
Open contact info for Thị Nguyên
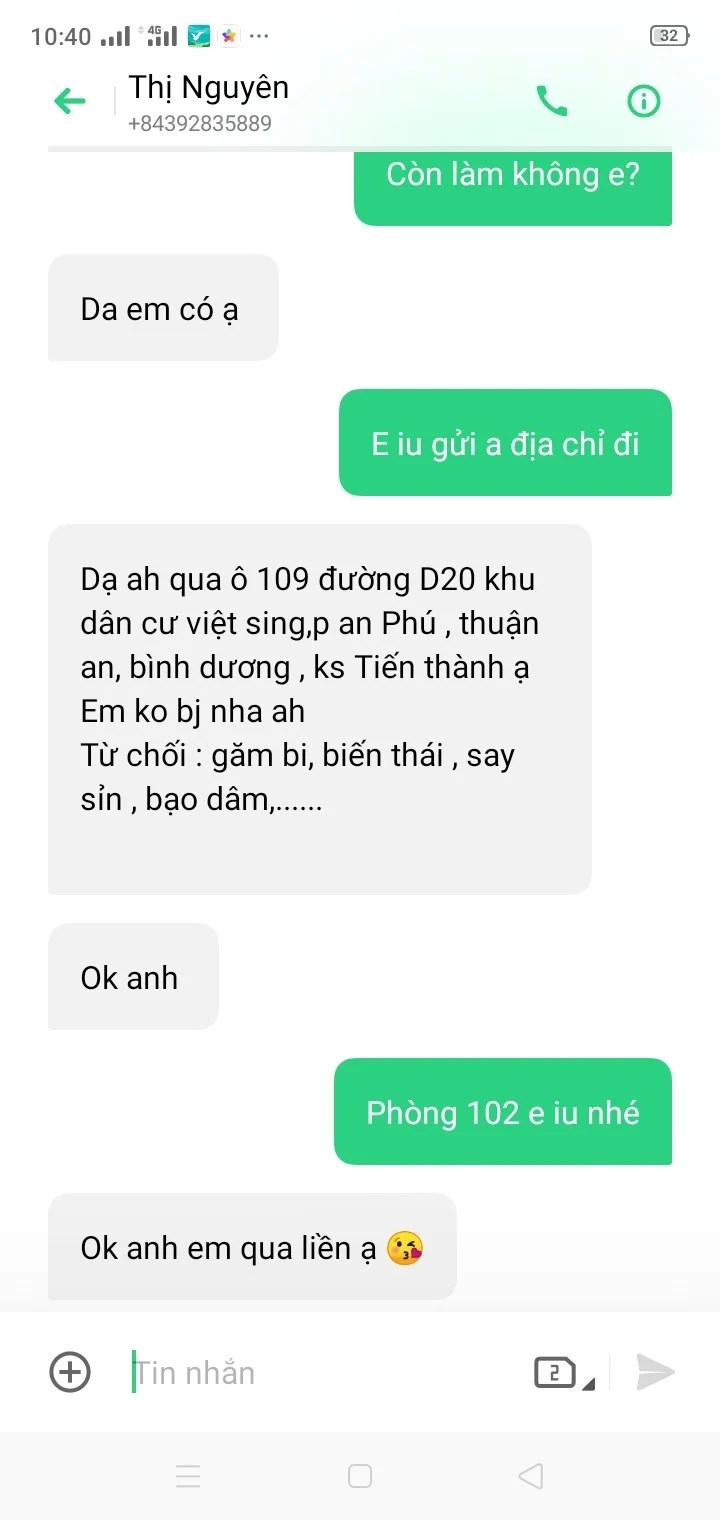643,101
